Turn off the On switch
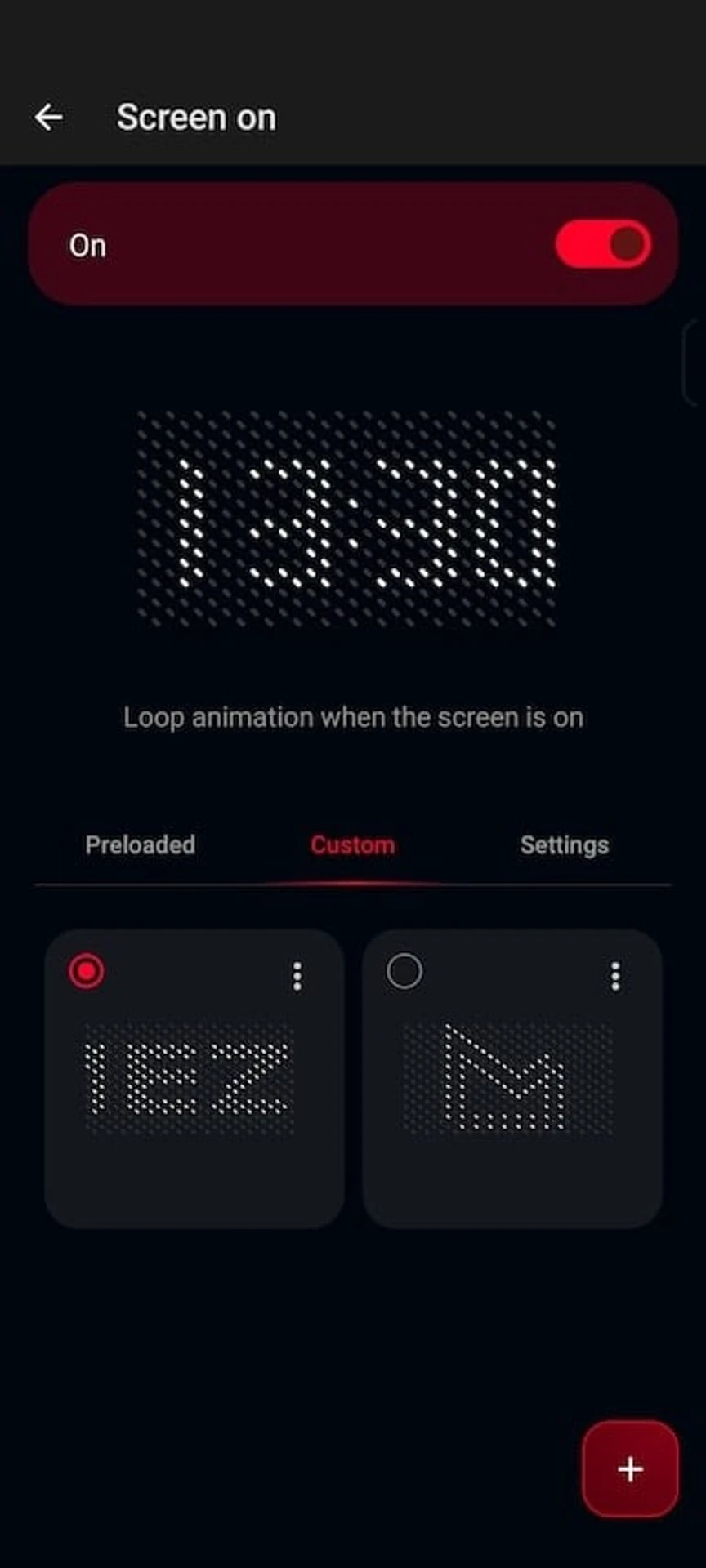 coord(603,244)
